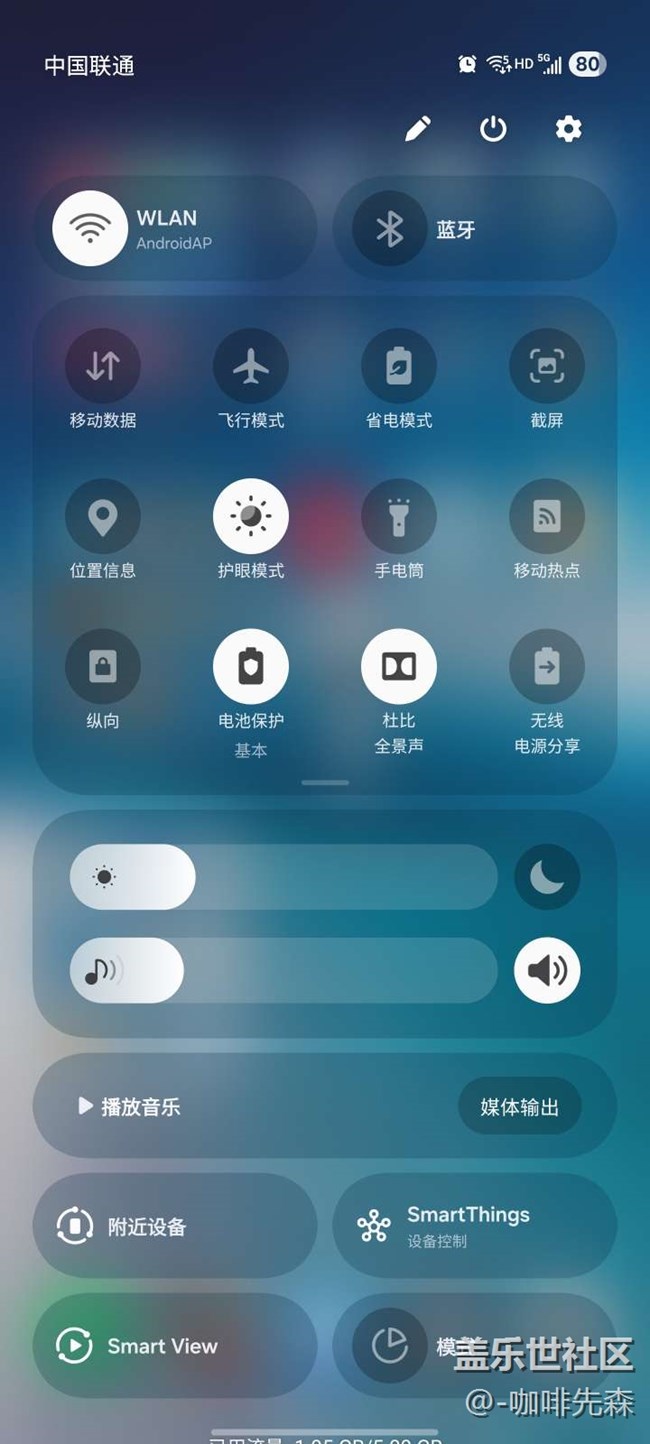Open 媒体输出 media output

pos(519,1106)
